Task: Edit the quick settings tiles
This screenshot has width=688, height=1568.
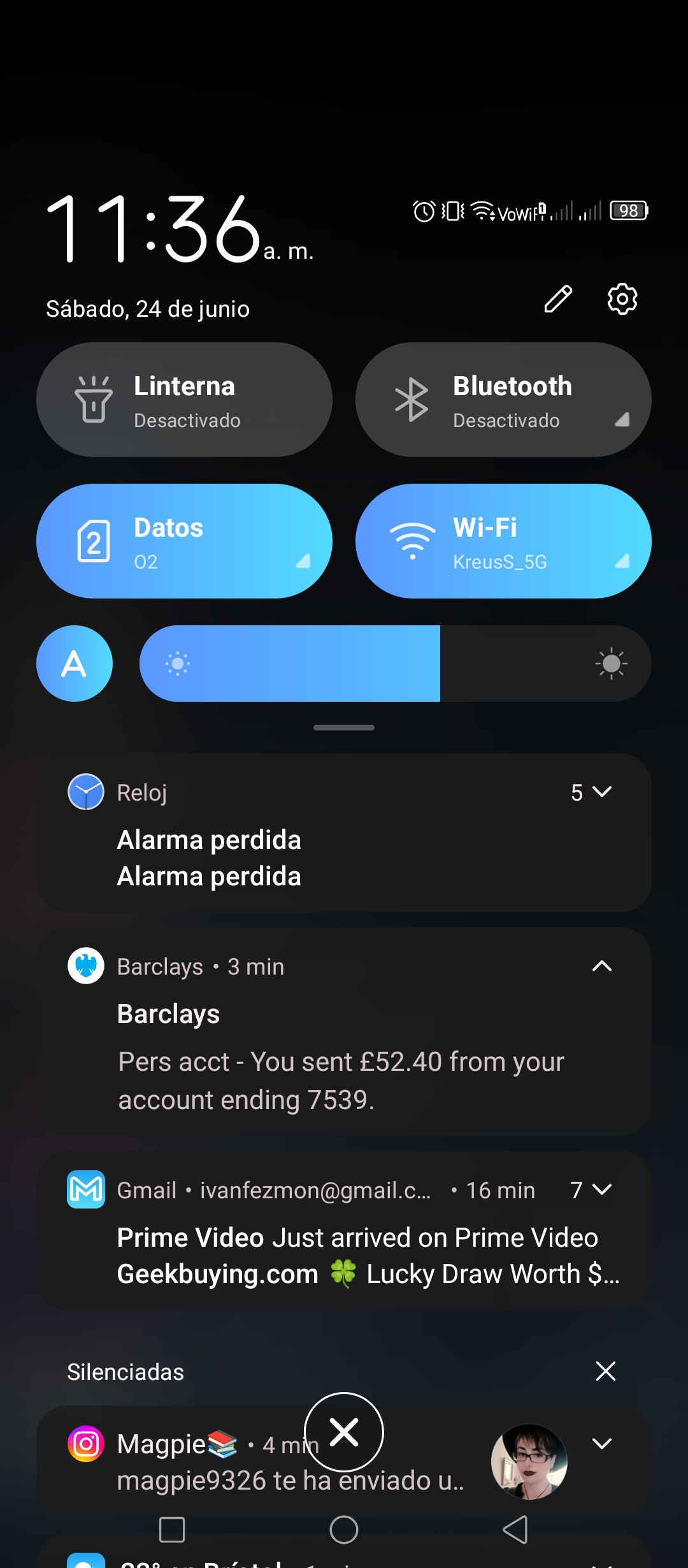Action: (558, 299)
